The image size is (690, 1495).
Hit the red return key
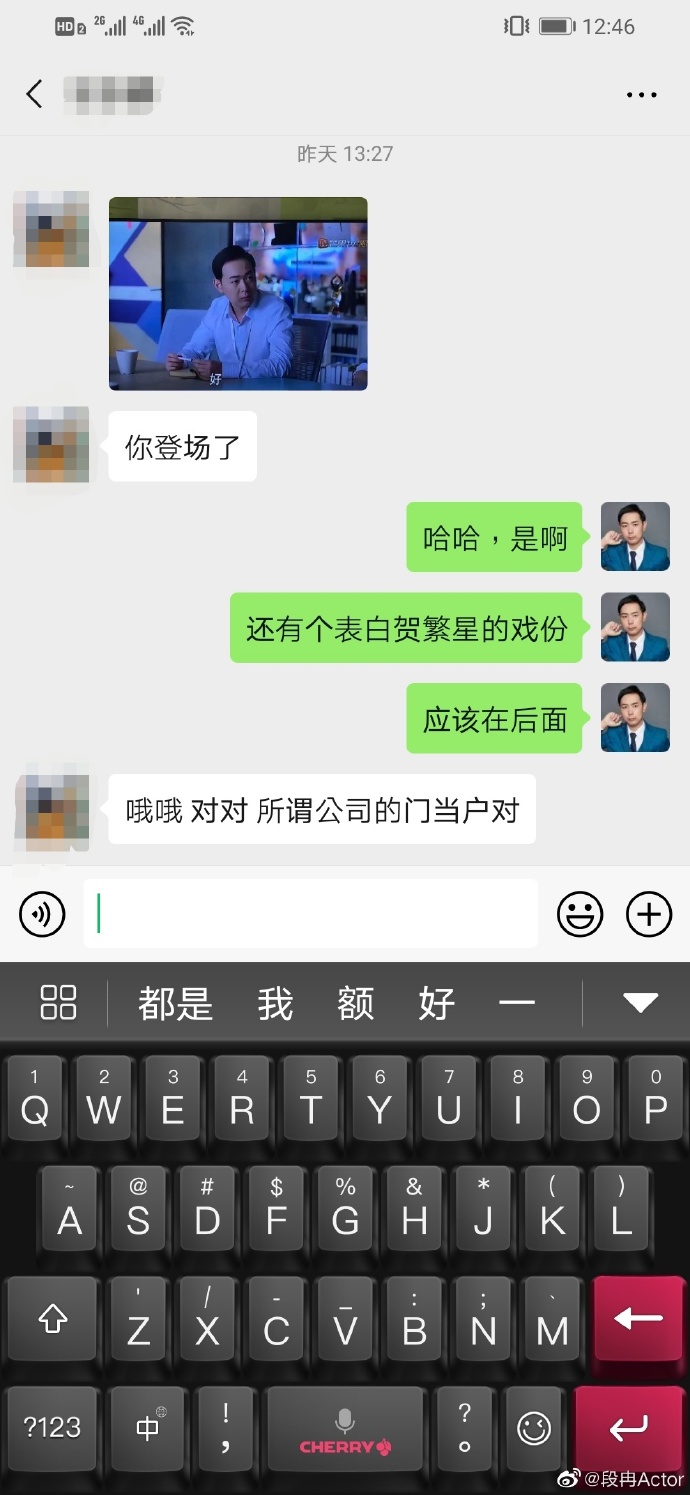(630, 1428)
